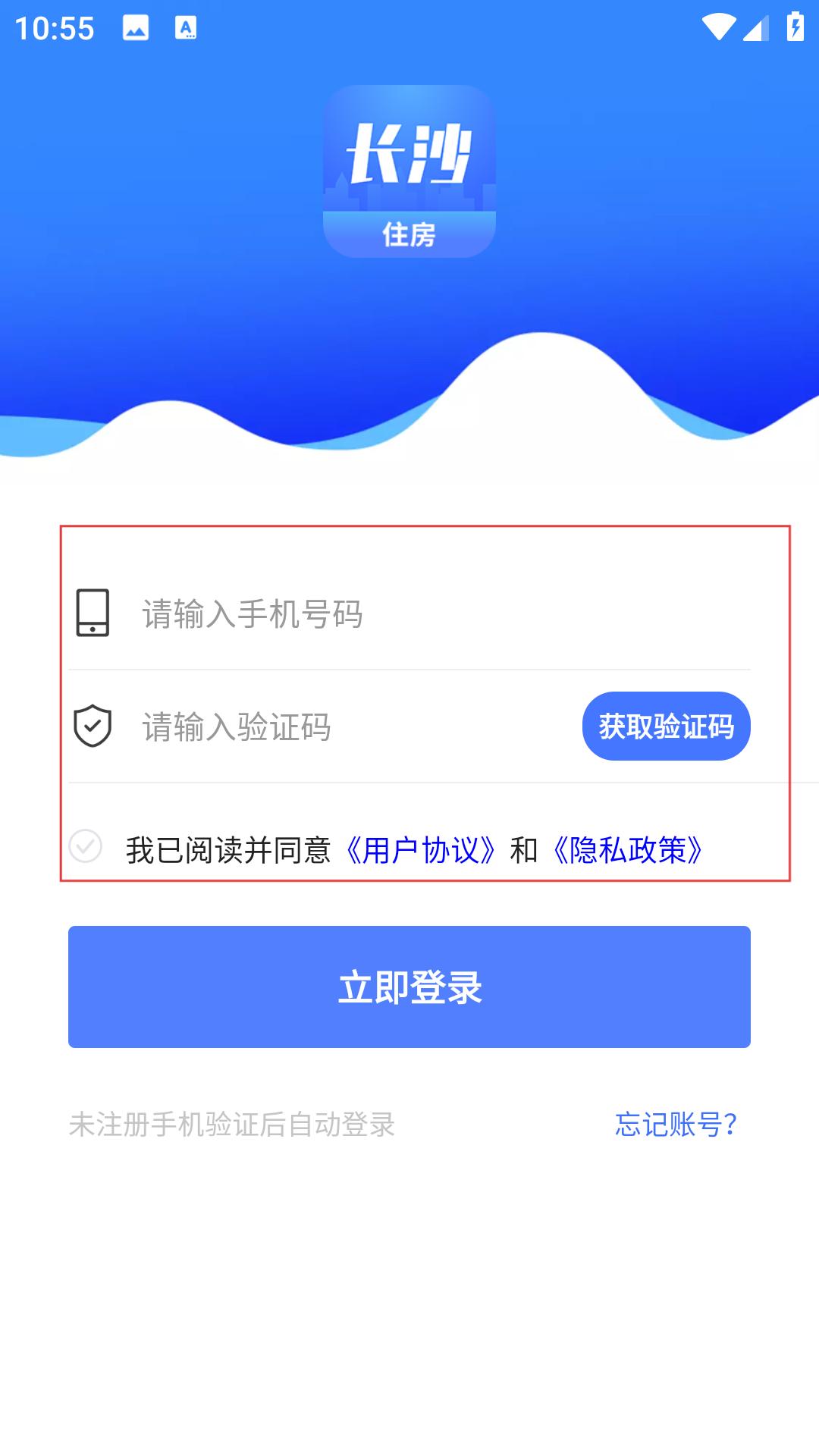Tap the phone number input field
This screenshot has width=819, height=1456.
pos(425,613)
